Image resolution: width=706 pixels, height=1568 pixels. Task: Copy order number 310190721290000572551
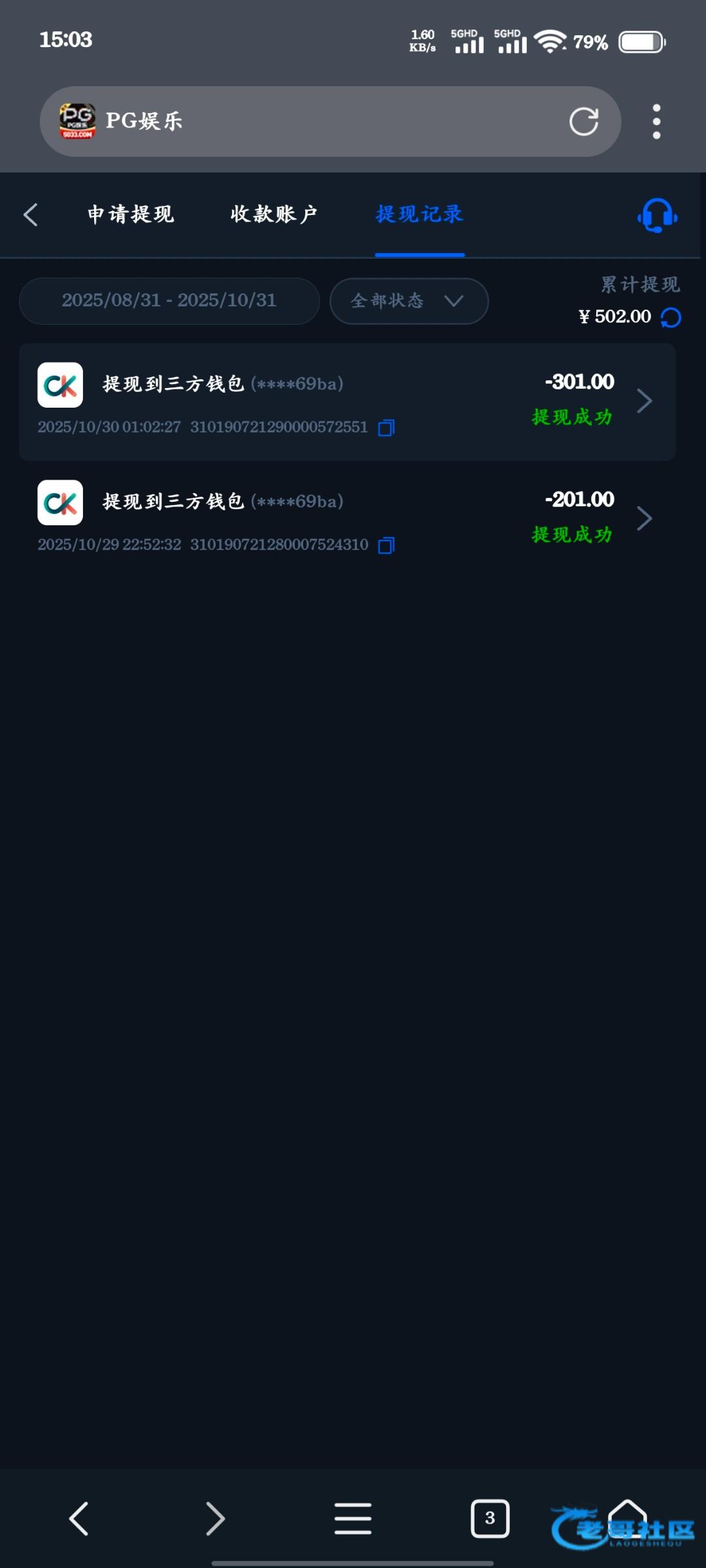point(386,428)
